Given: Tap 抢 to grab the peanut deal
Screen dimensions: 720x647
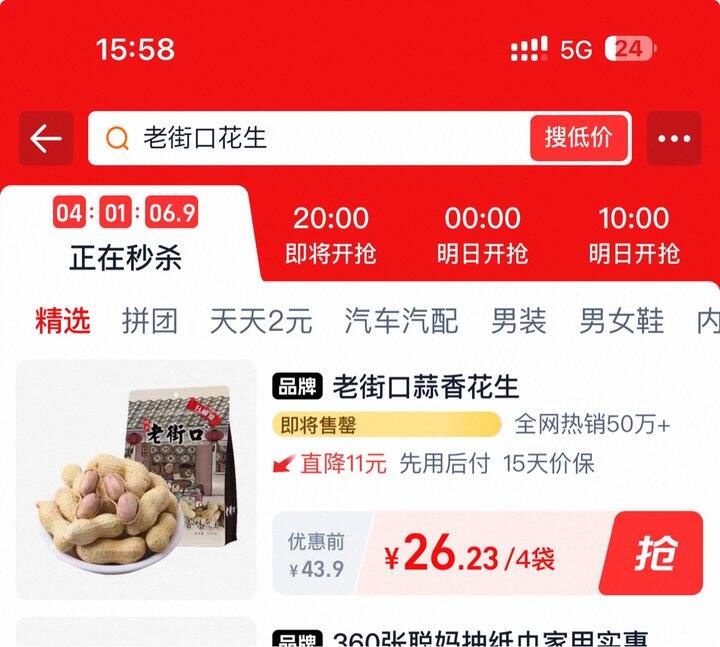Looking at the screenshot, I should pos(656,553).
